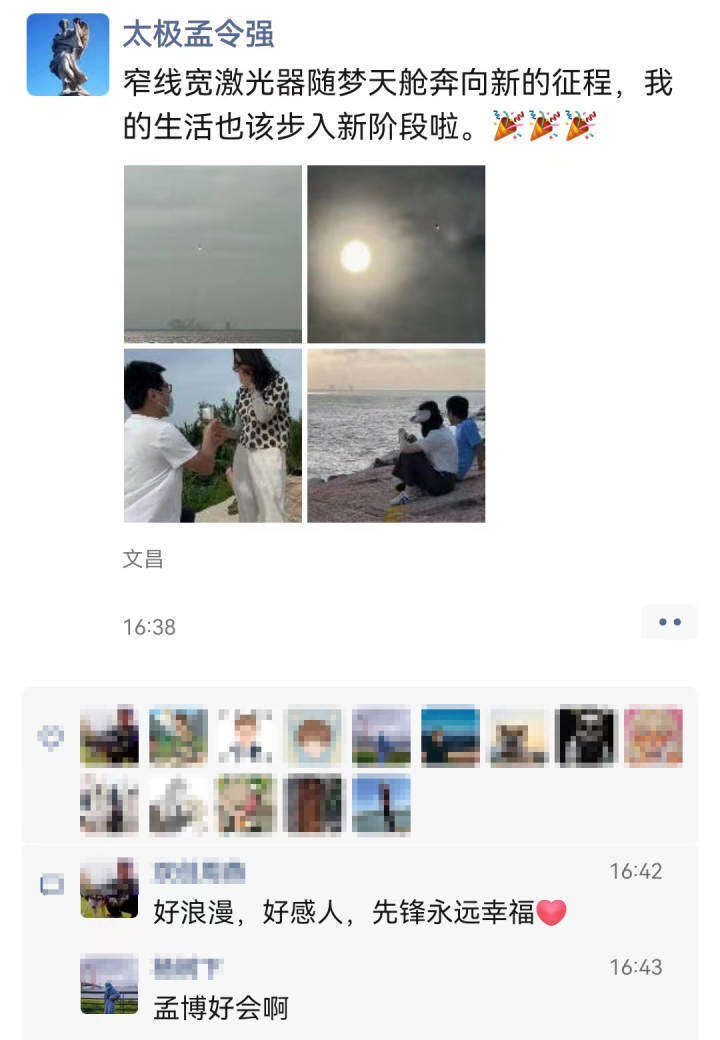This screenshot has height=1040, width=720.
Task: Open 太极孟令强's profile avatar
Action: tap(67, 55)
